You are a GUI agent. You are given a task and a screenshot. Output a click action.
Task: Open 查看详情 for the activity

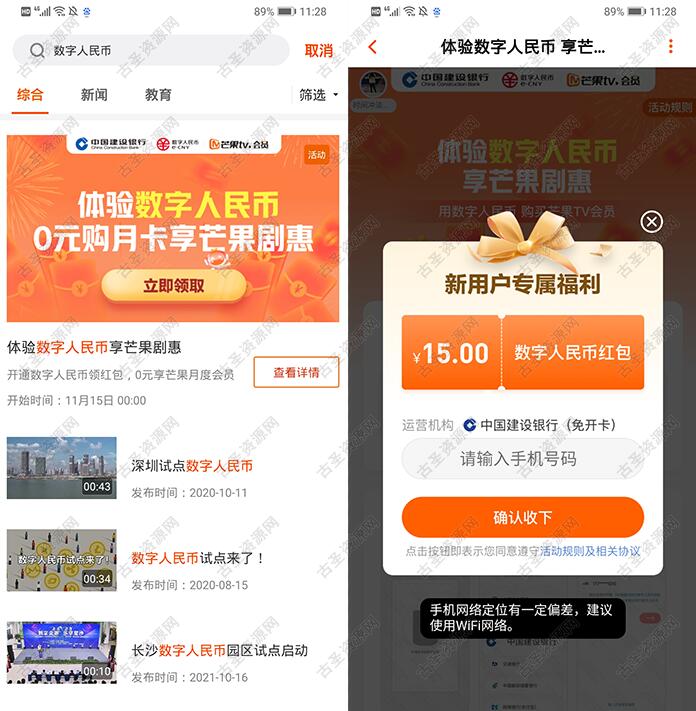296,372
